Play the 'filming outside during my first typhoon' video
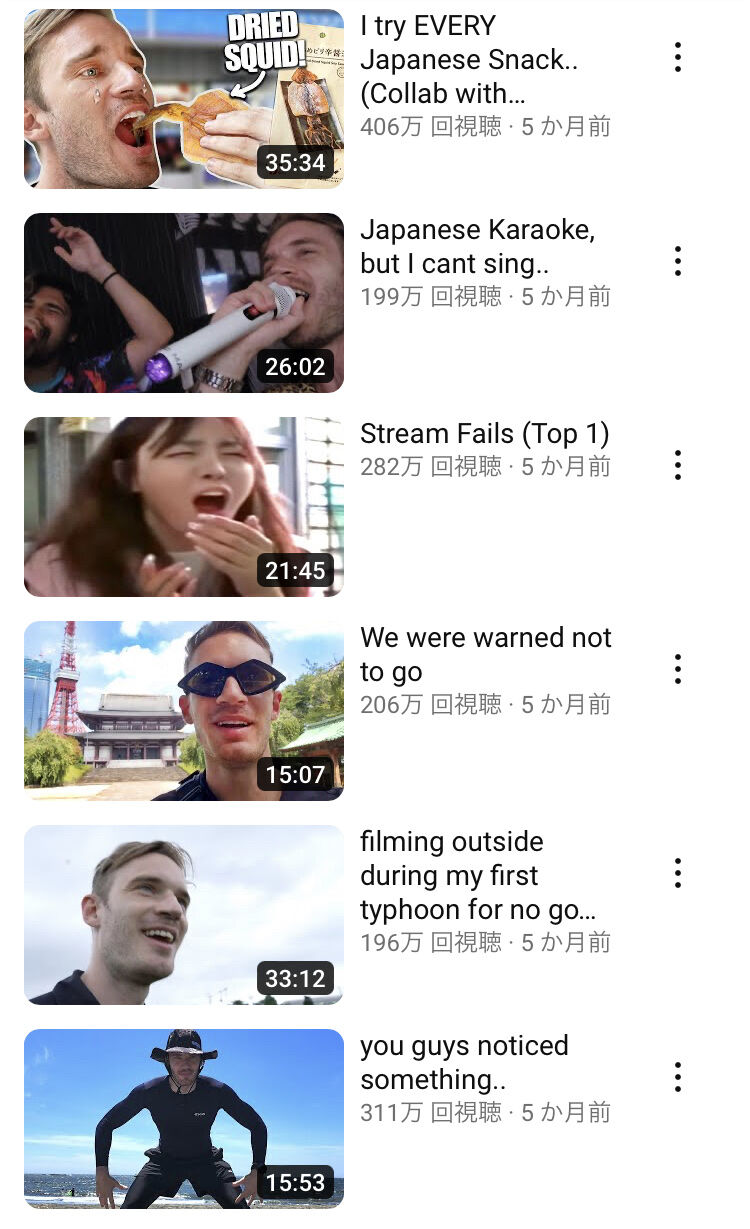Viewport: 750px width, 1229px height. 184,915
